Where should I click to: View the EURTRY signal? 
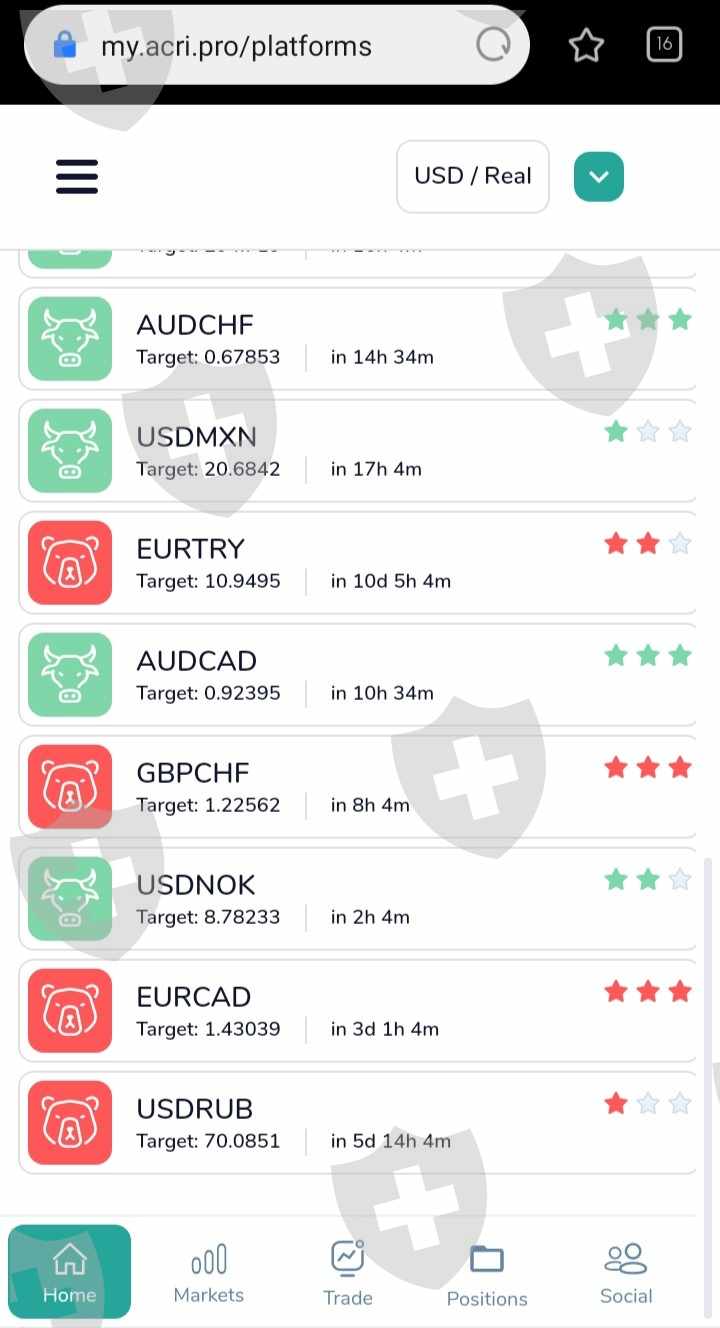point(358,563)
